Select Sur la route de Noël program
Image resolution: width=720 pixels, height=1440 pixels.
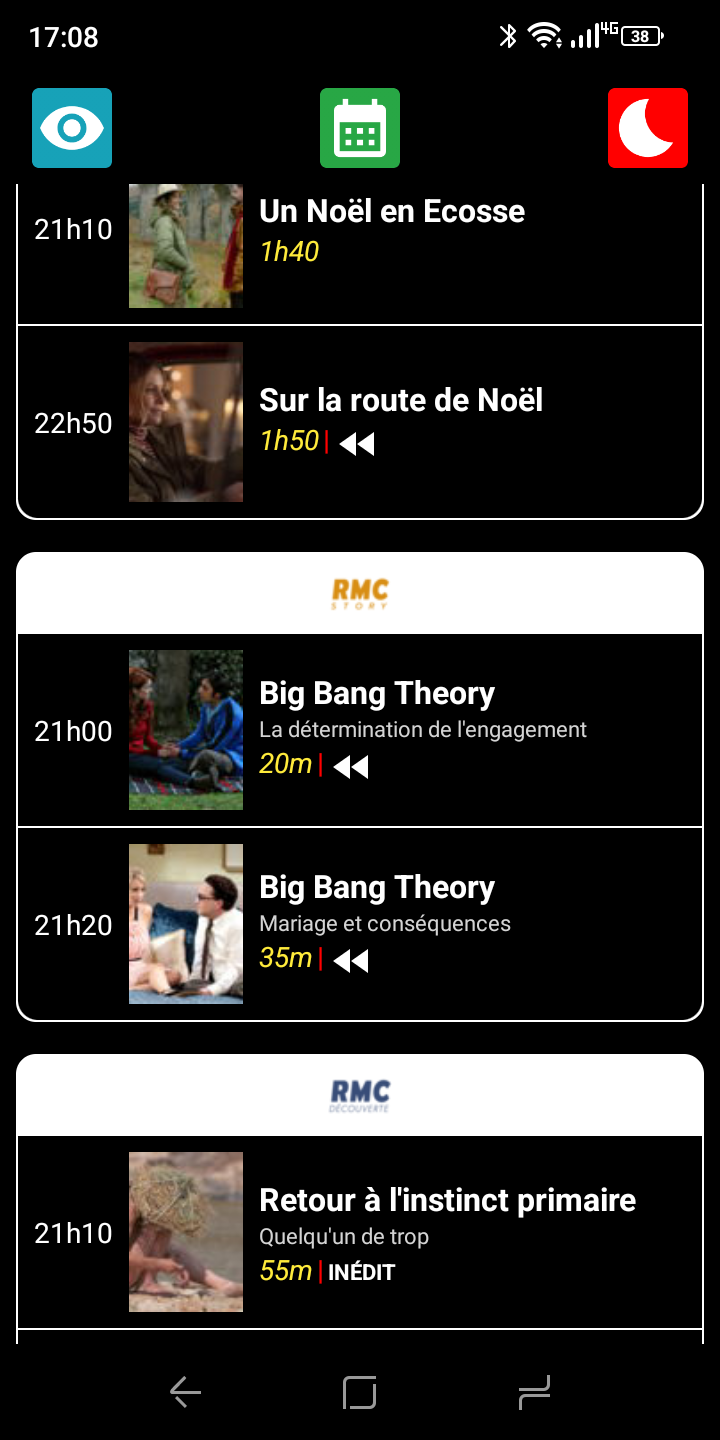click(x=400, y=421)
